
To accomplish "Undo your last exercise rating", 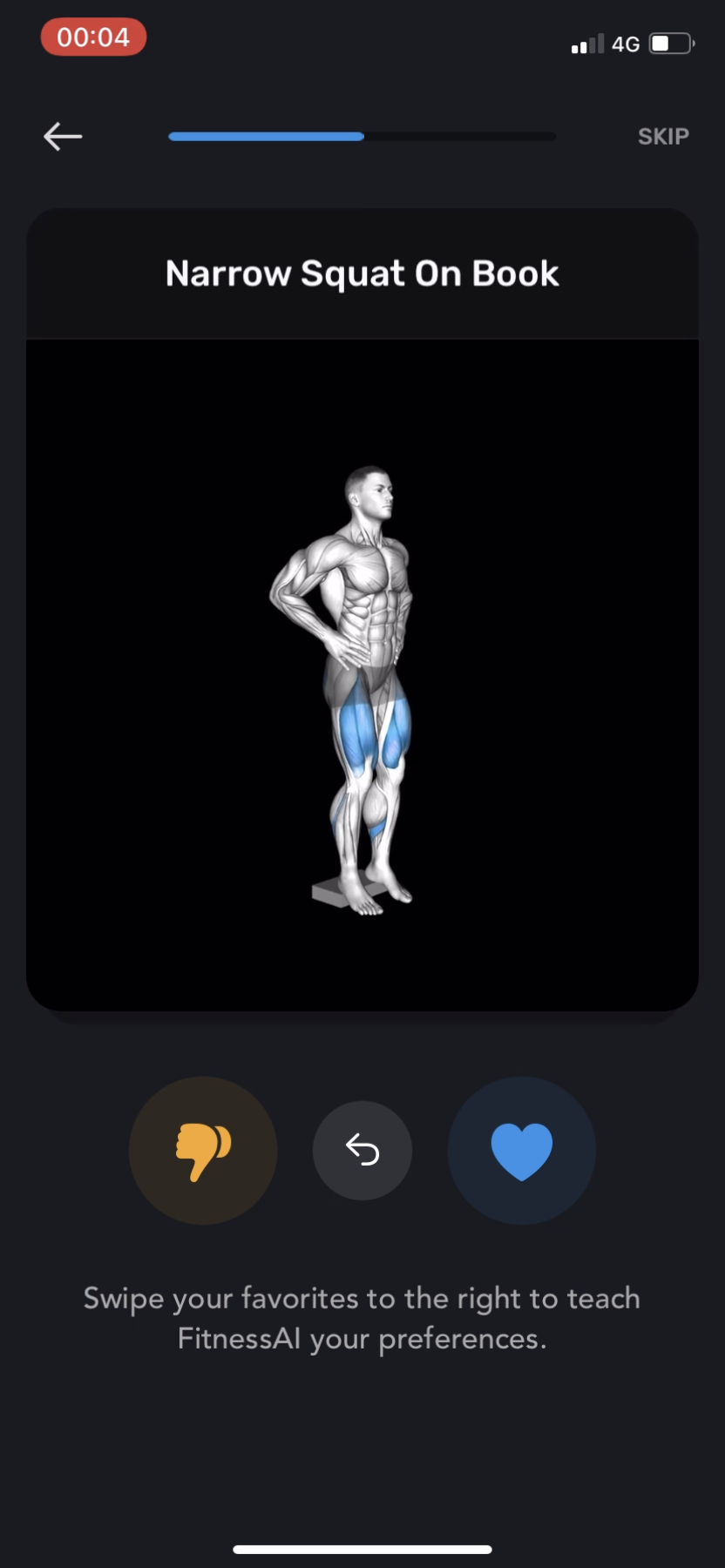I will (x=362, y=1150).
